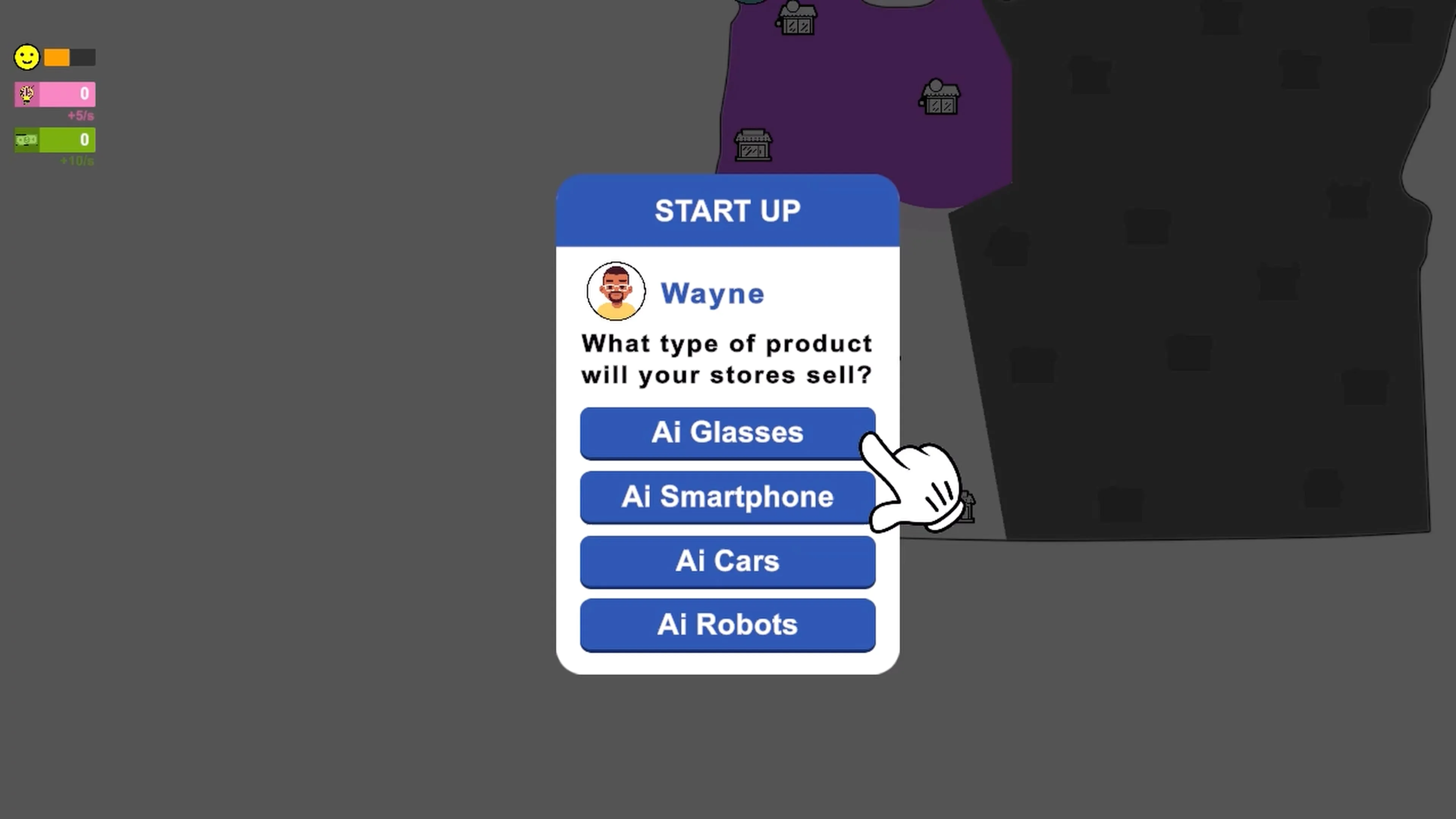1456x819 pixels.
Task: Select the Ai Smartphone option
Action: coord(727,497)
